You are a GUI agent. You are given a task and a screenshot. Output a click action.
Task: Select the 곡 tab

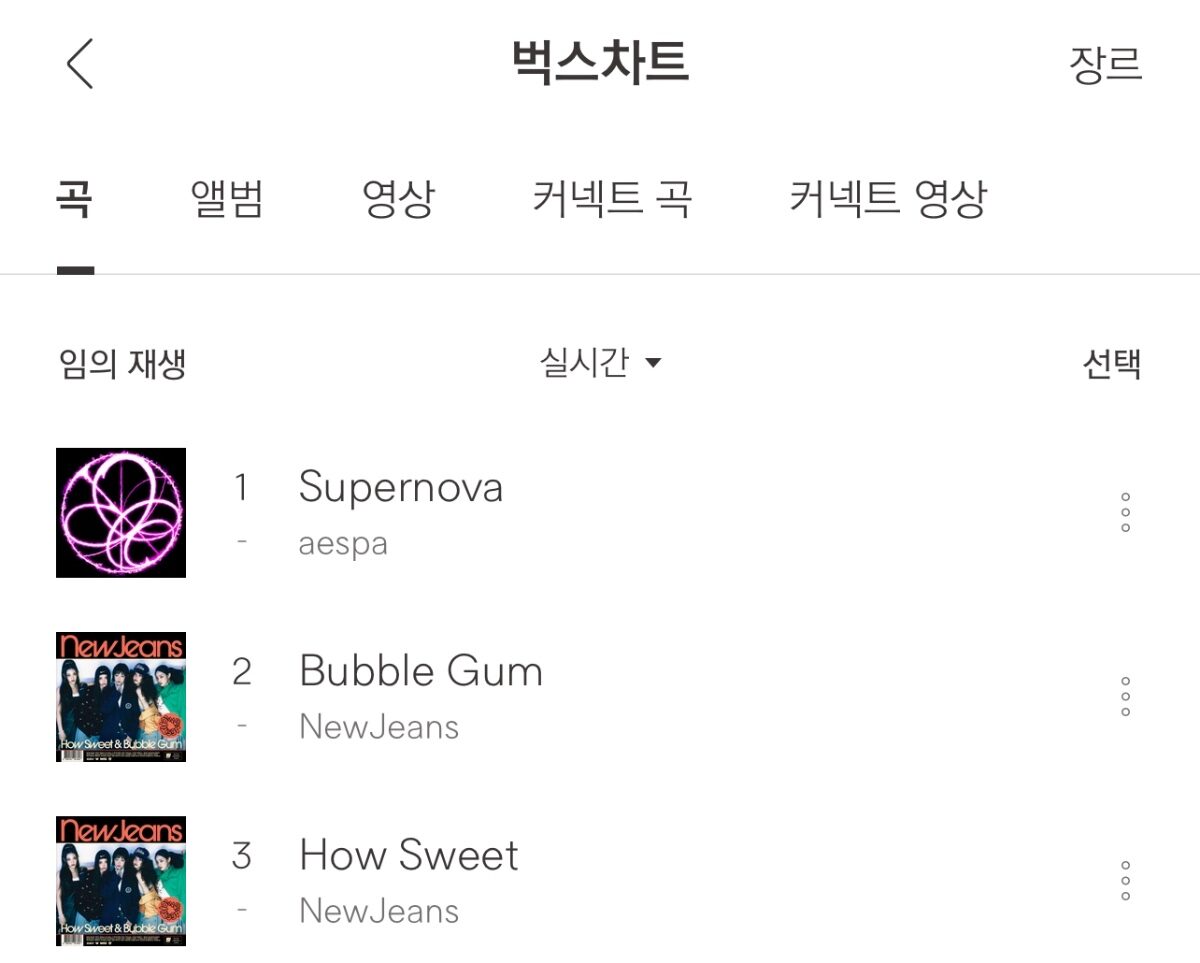[x=75, y=198]
